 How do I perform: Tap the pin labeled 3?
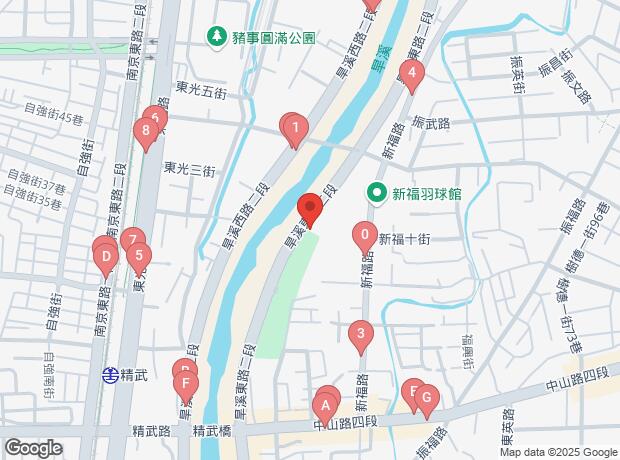click(x=361, y=334)
